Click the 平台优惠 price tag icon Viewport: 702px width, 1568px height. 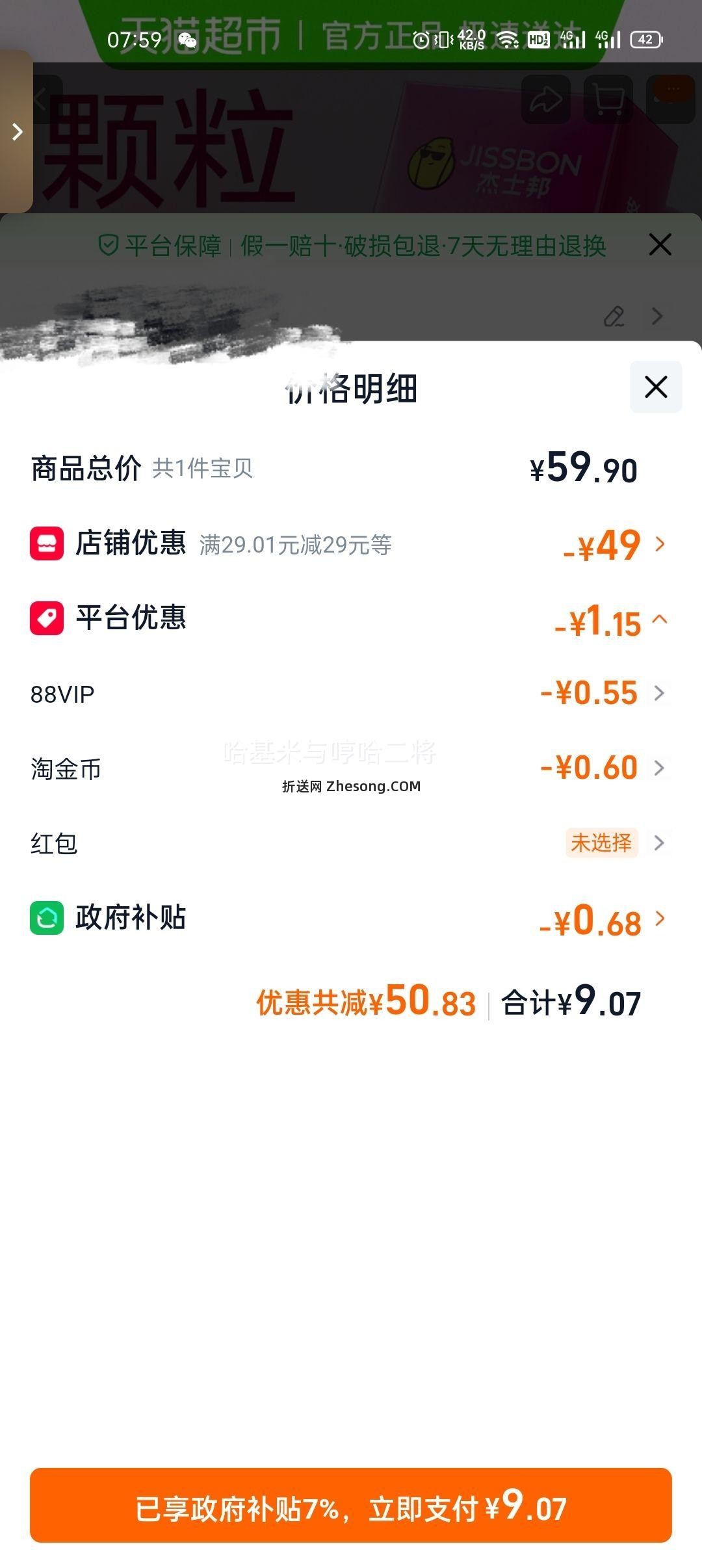point(46,619)
